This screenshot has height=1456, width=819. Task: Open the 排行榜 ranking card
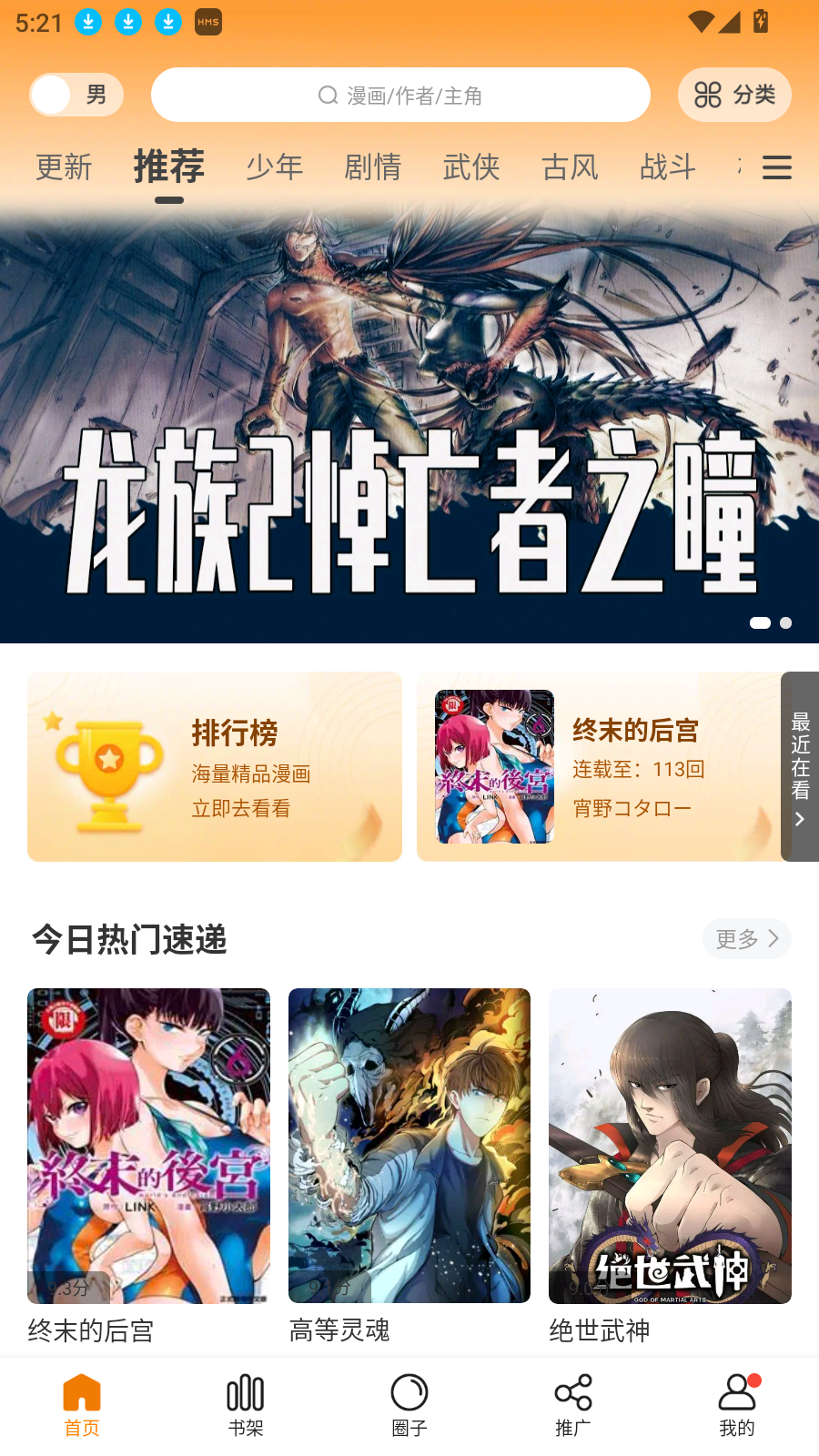(x=215, y=767)
